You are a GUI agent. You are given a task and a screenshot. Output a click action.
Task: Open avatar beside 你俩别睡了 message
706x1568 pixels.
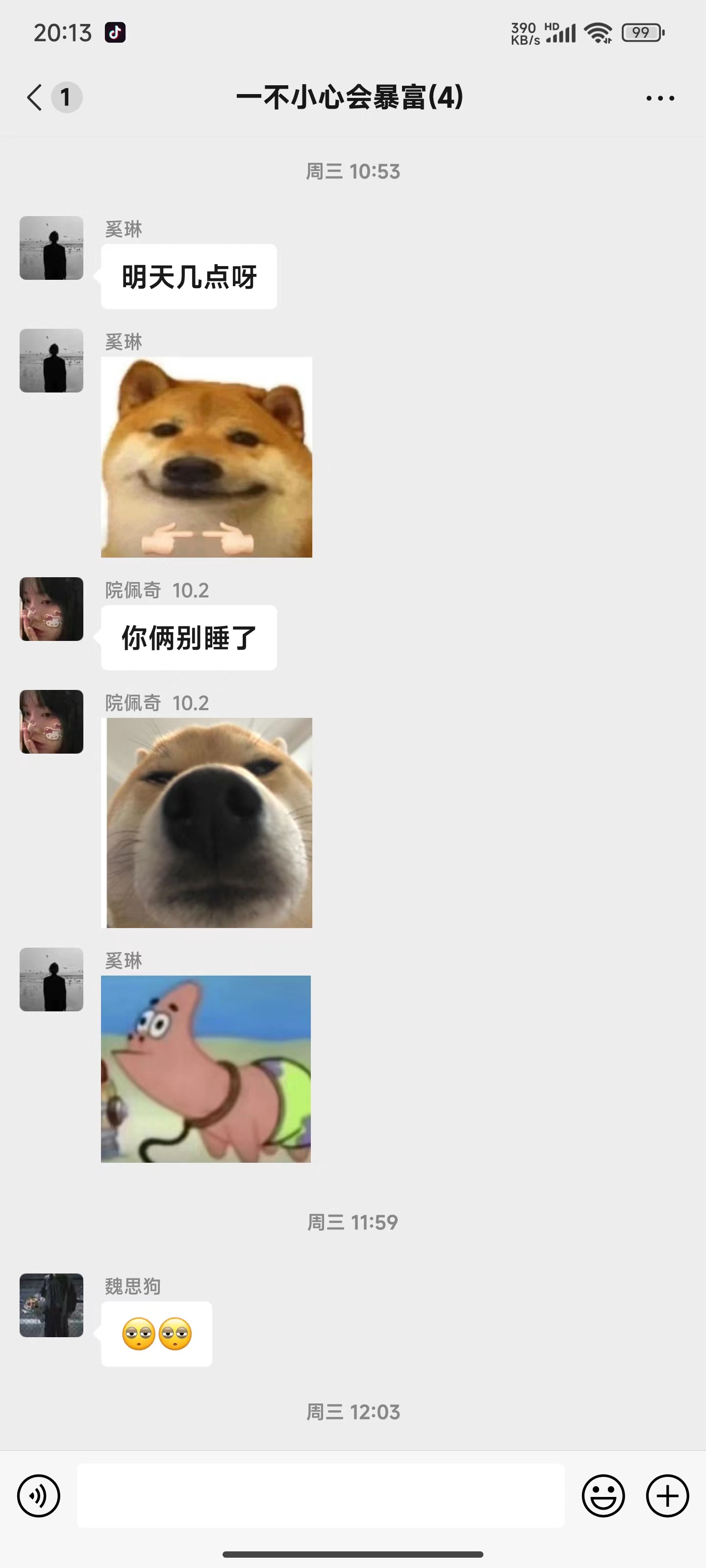click(x=51, y=609)
